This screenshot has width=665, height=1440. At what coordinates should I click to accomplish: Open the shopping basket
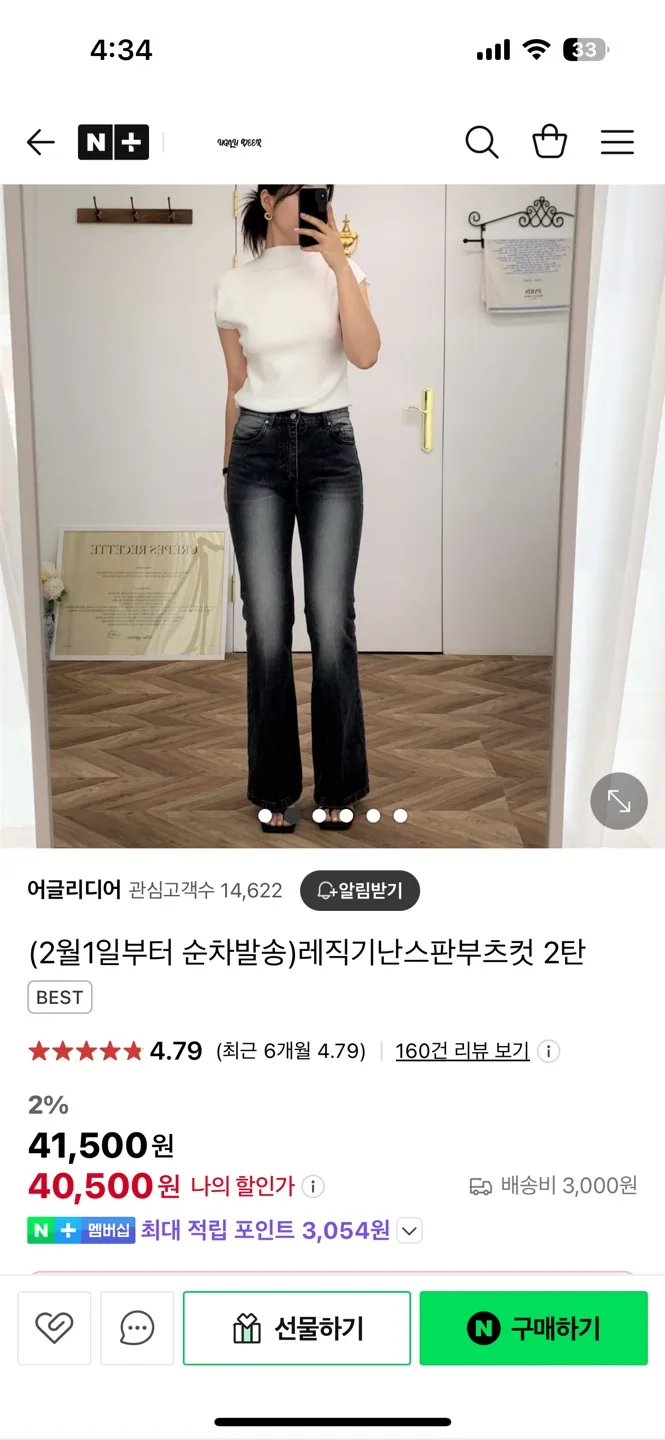point(549,143)
